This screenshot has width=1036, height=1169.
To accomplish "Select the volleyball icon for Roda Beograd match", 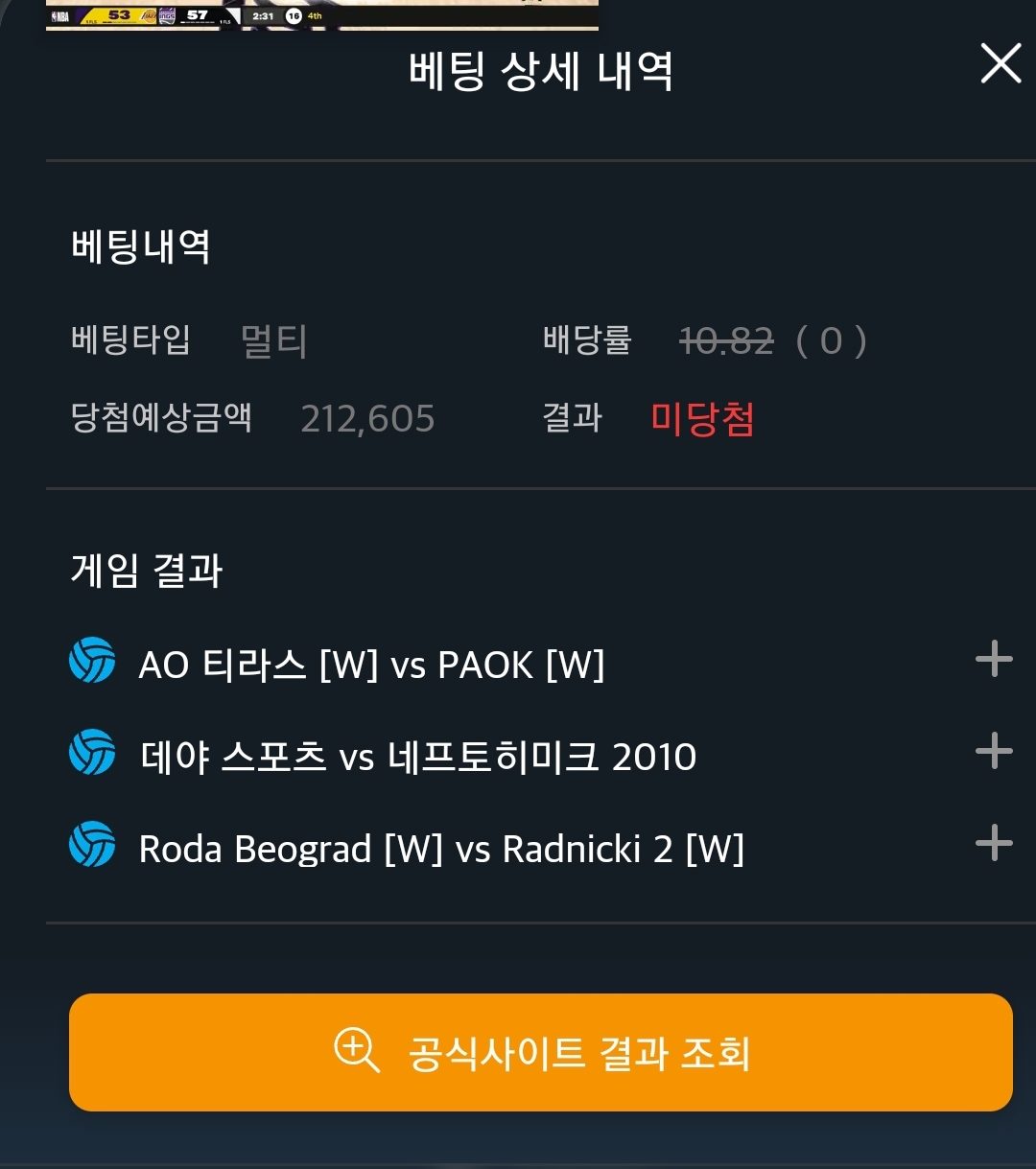I will 93,845.
